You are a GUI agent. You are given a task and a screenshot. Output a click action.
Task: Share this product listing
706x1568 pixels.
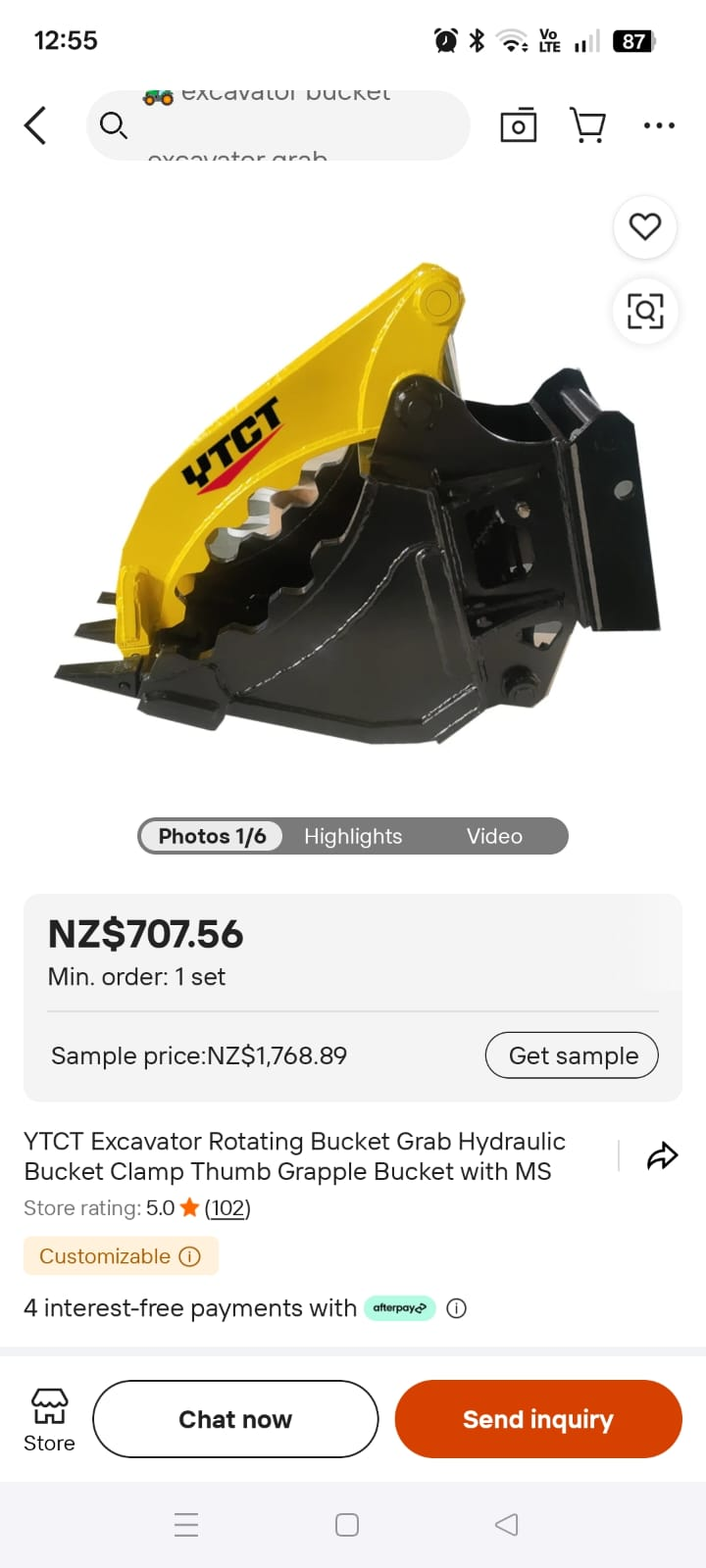click(662, 1156)
